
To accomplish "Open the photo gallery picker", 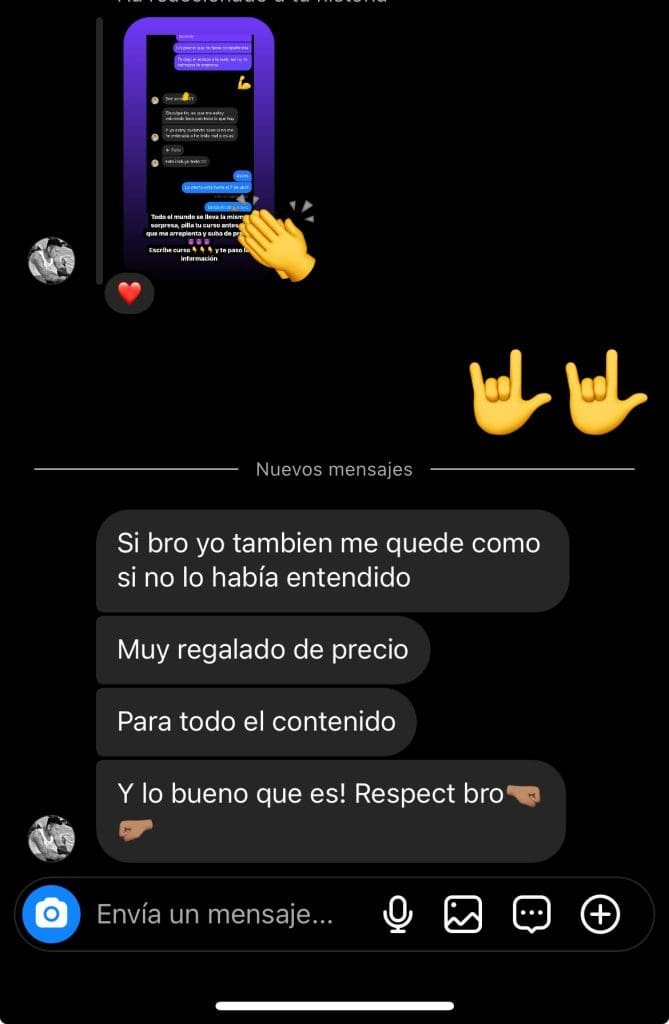I will click(463, 914).
